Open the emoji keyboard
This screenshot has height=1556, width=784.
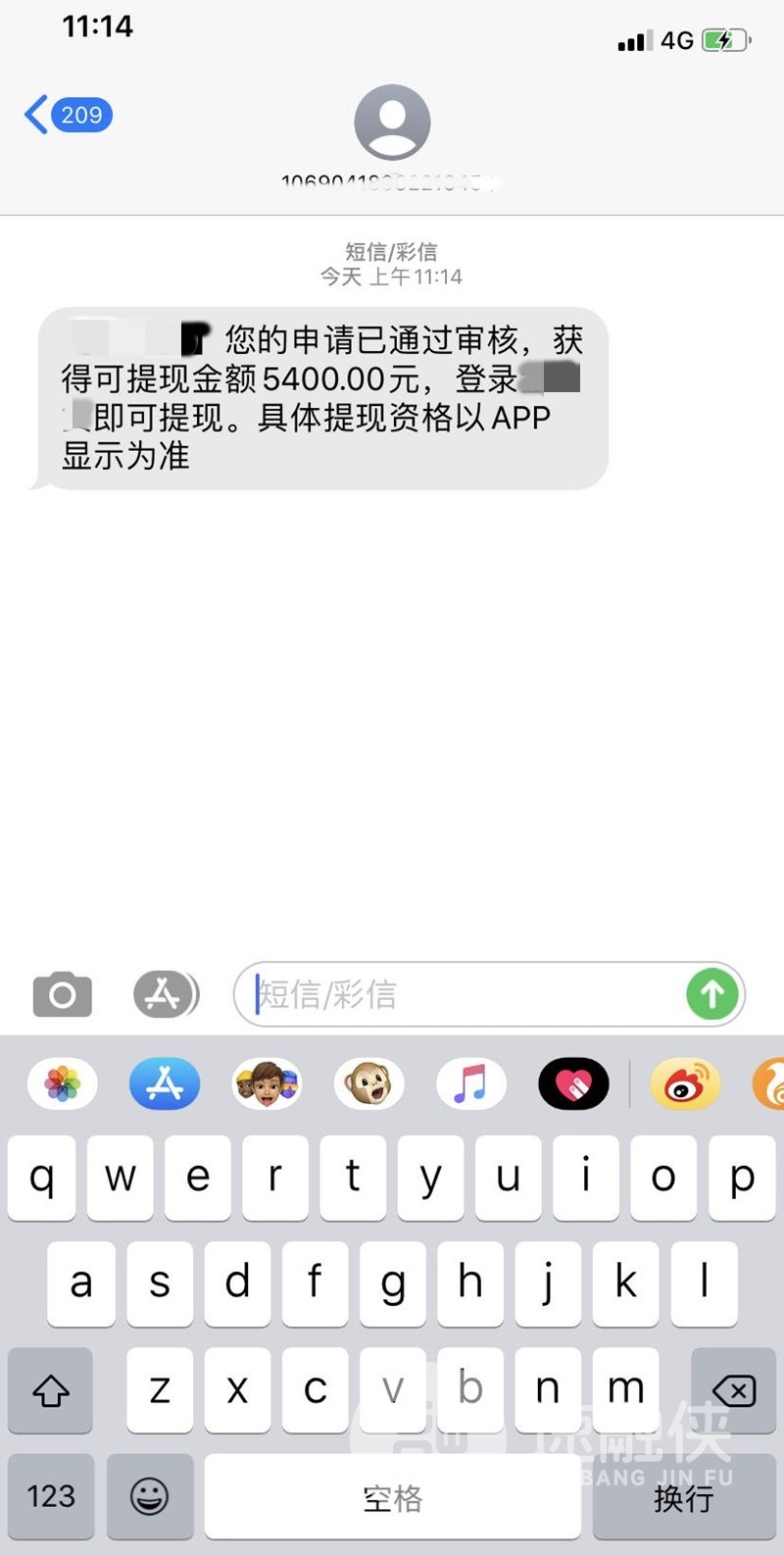click(150, 1496)
